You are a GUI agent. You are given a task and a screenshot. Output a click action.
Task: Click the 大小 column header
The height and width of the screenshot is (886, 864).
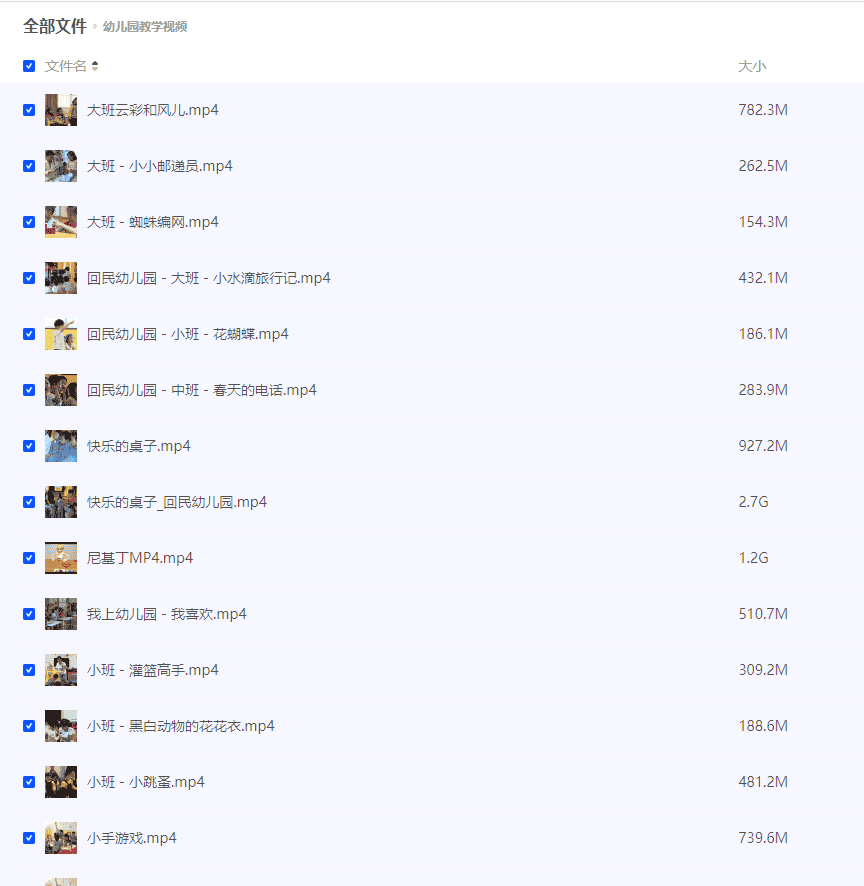click(x=750, y=64)
